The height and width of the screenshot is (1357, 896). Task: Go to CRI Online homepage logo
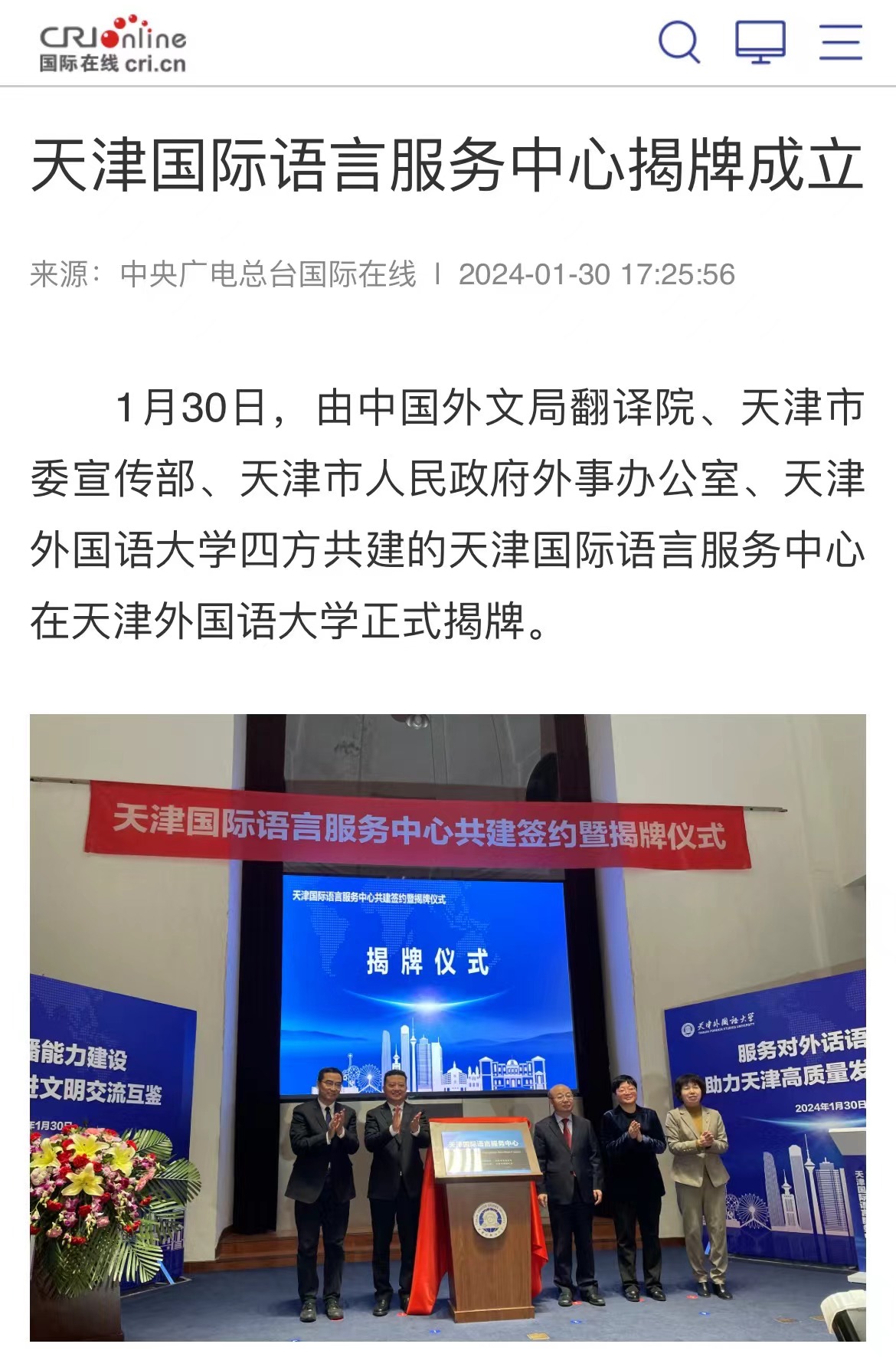pyautogui.click(x=113, y=44)
